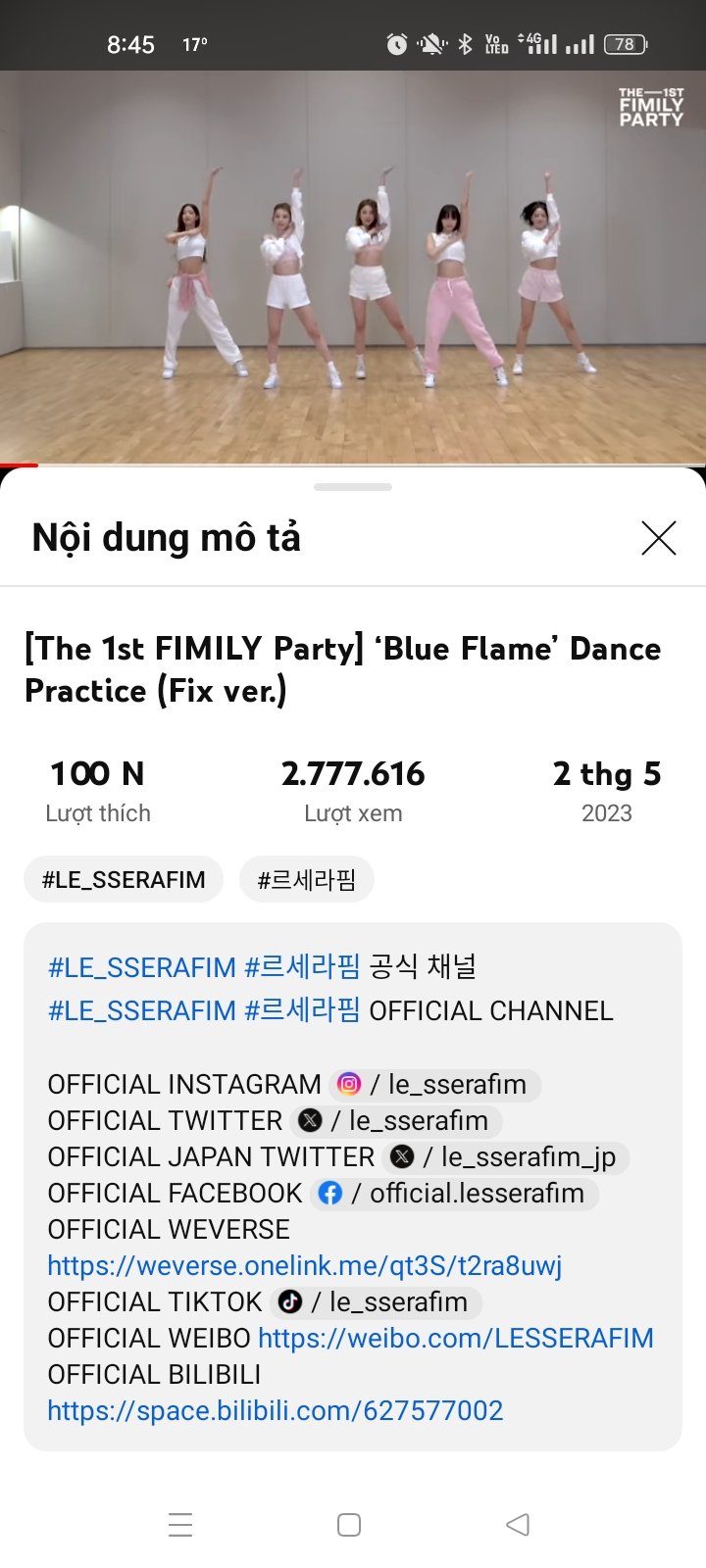Open the weibo.com/LESSERAFIM link

point(456,1339)
